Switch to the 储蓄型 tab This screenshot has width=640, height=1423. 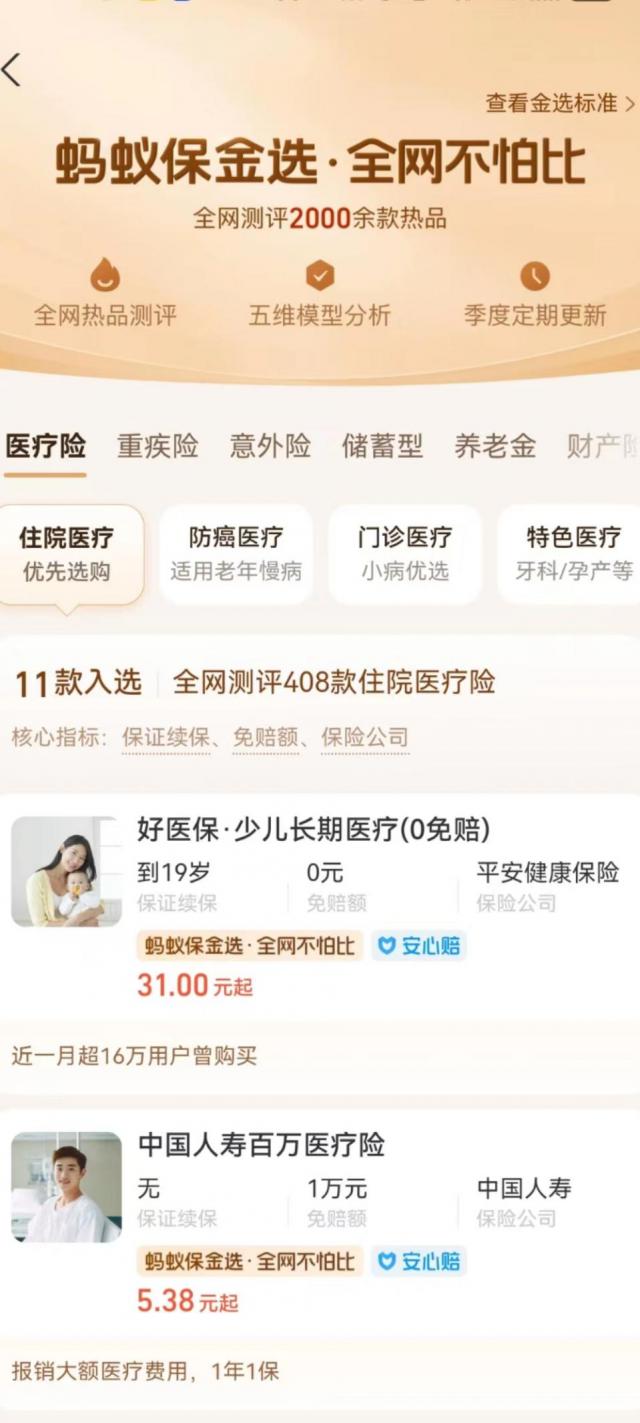[382, 446]
